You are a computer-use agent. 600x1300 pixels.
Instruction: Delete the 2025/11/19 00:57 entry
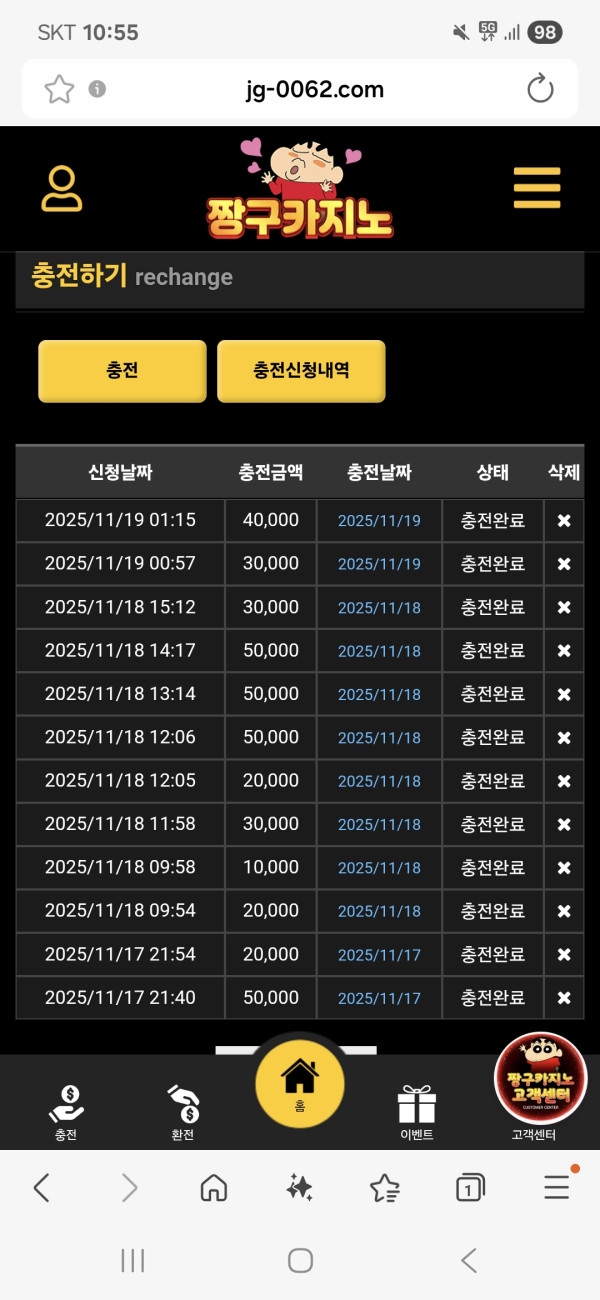click(564, 564)
